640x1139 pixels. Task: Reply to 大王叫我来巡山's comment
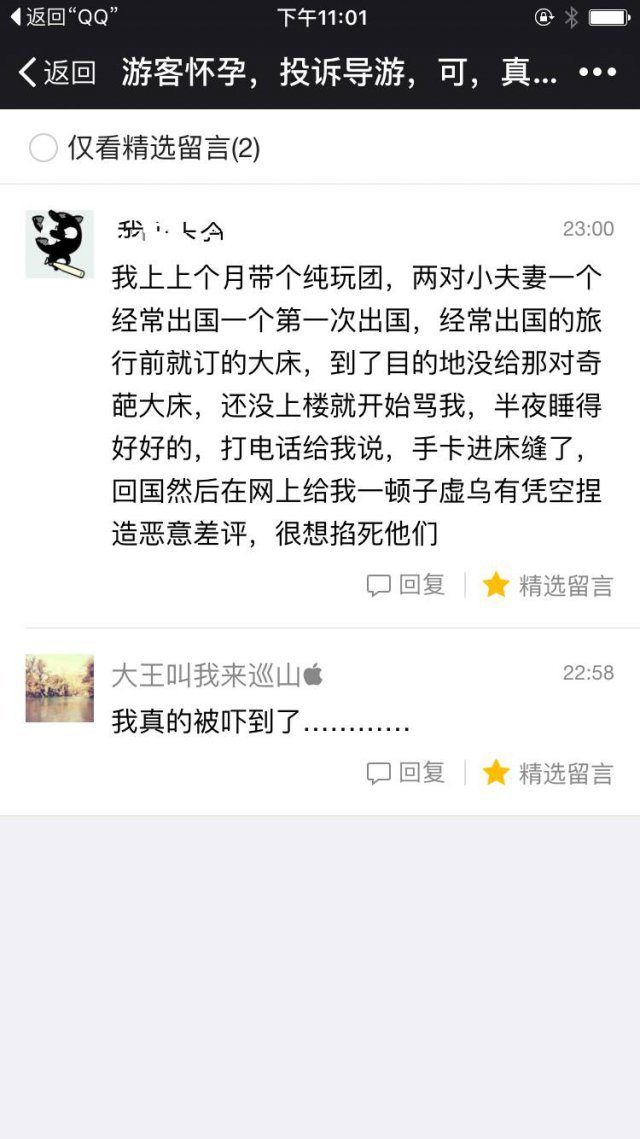(406, 772)
